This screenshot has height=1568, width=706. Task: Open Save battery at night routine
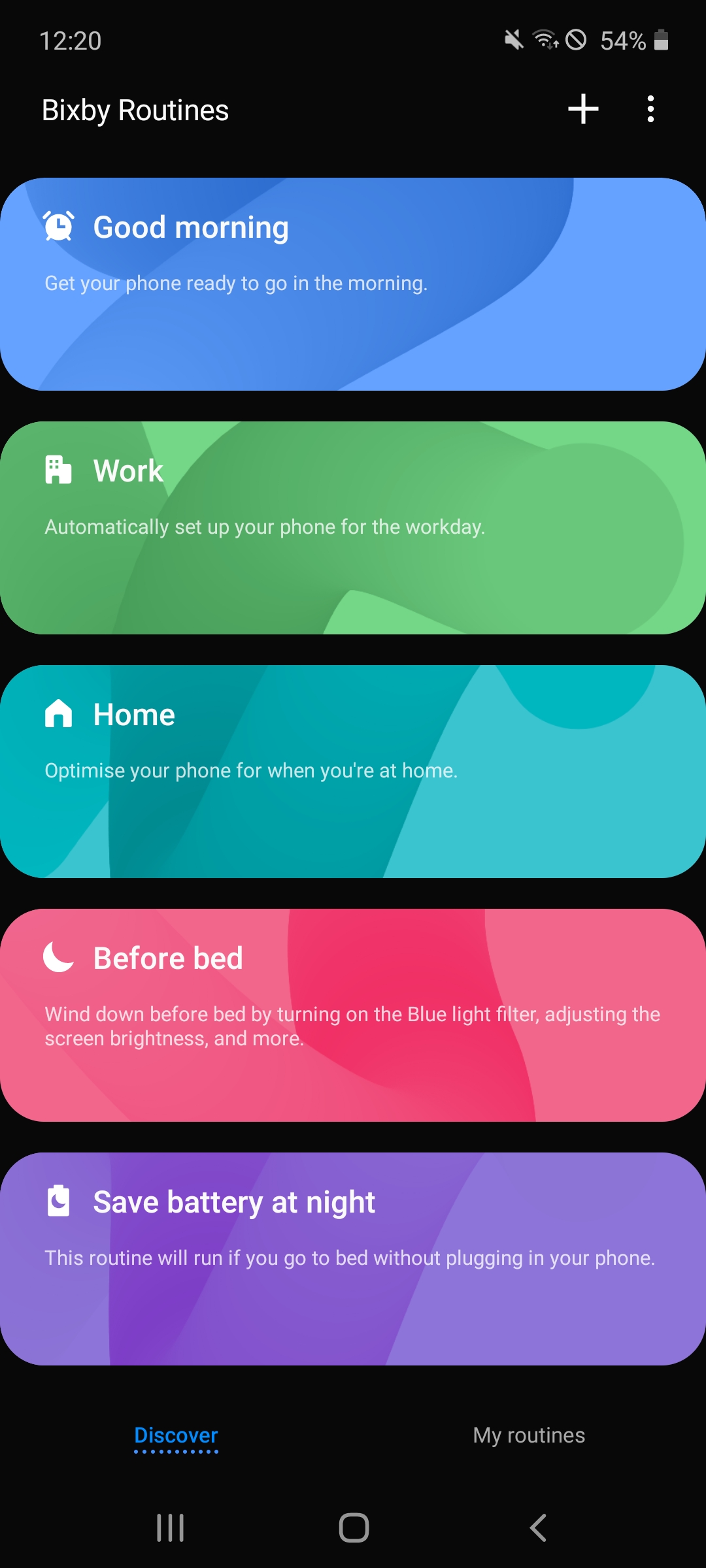[353, 1259]
